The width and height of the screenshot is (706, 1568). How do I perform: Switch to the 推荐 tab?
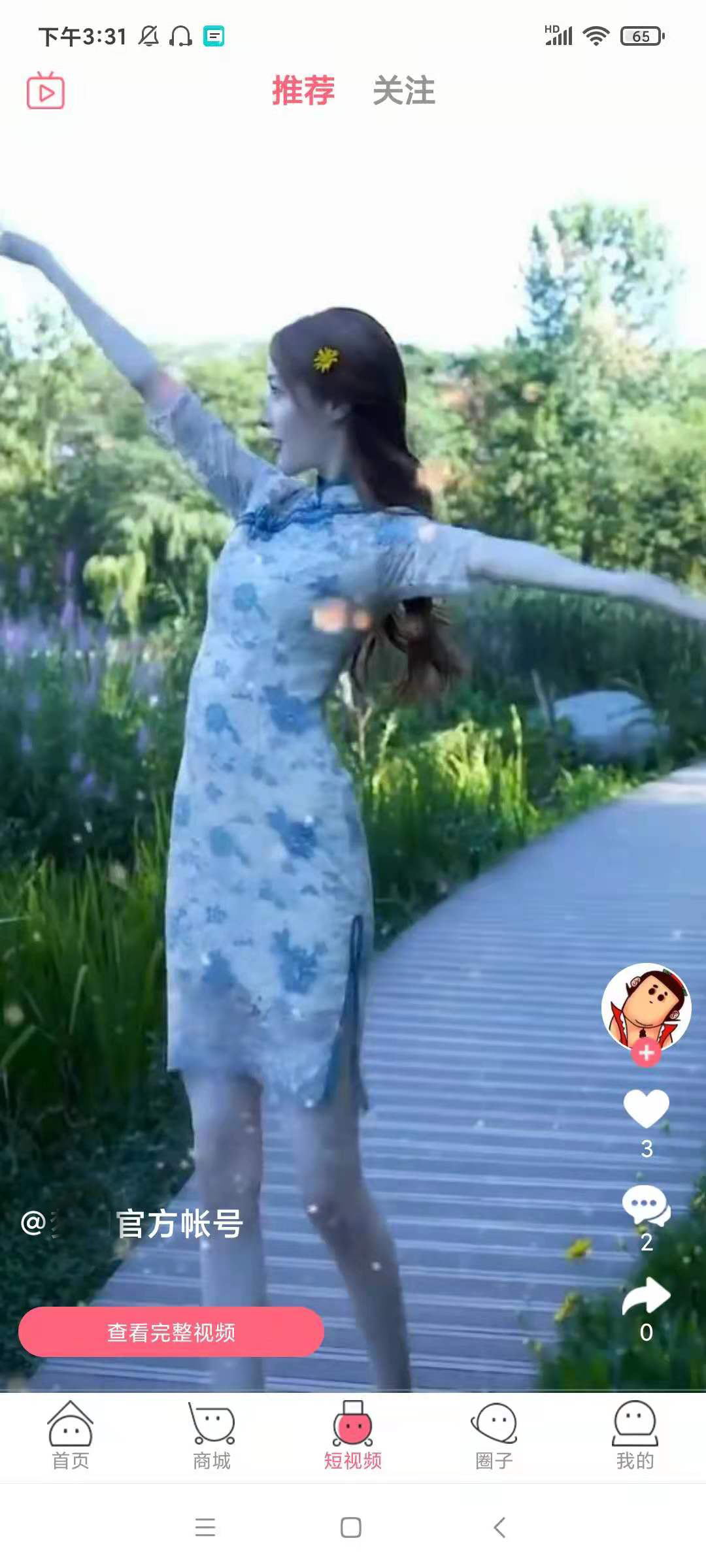(303, 90)
